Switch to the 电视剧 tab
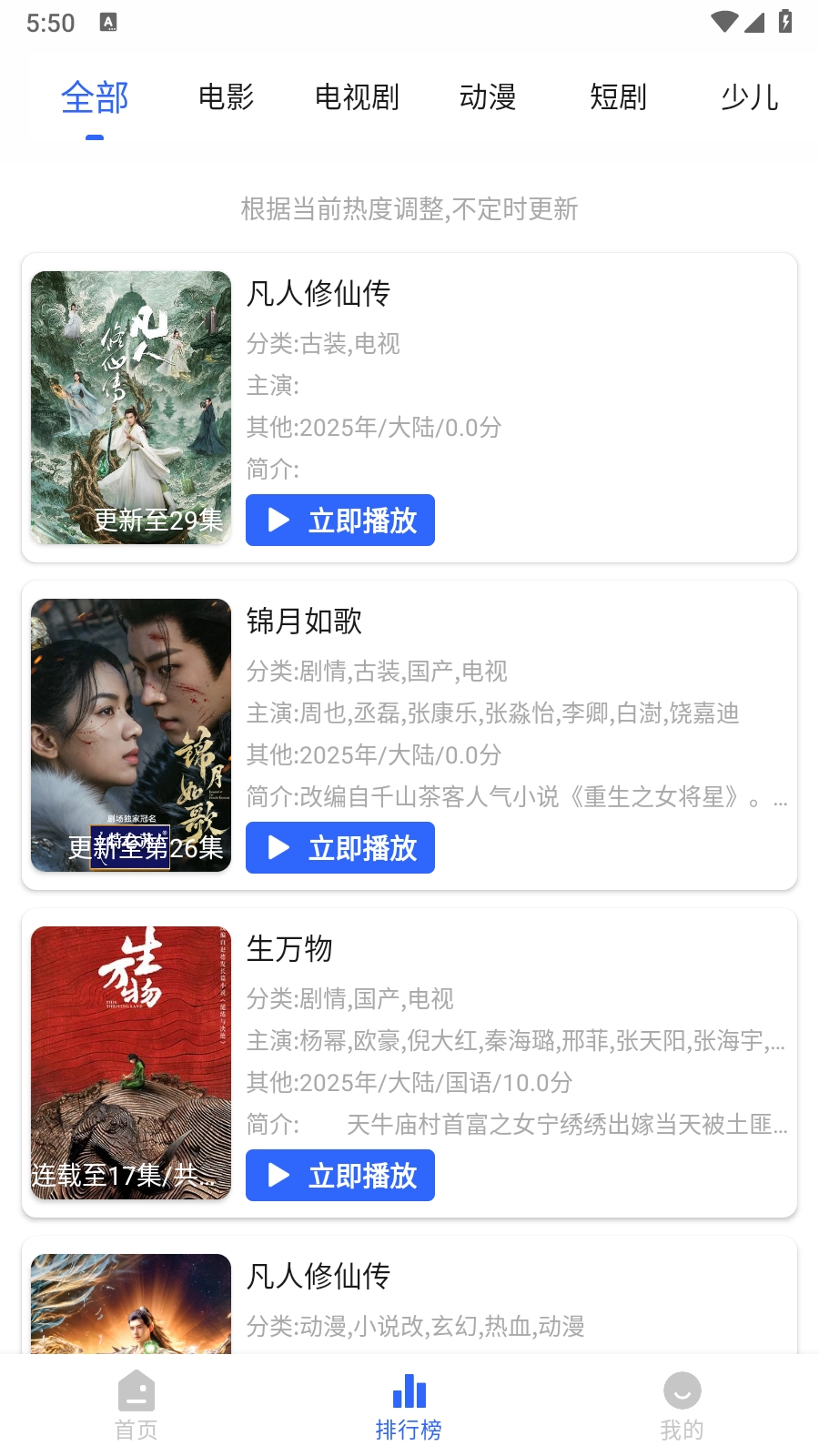This screenshot has width=819, height=1456. point(358,97)
